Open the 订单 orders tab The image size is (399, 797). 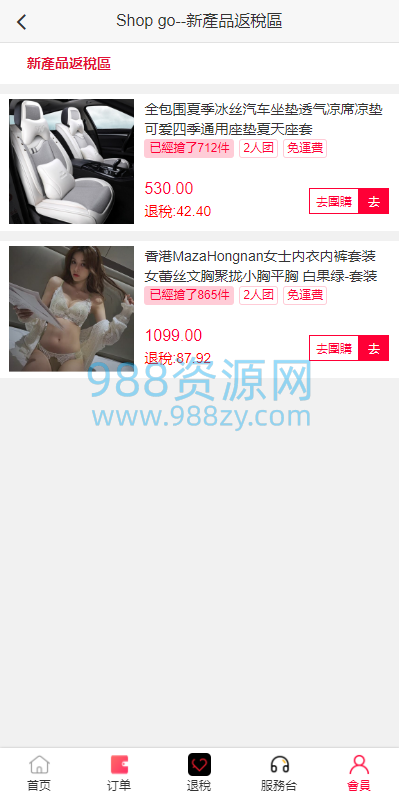point(119,773)
